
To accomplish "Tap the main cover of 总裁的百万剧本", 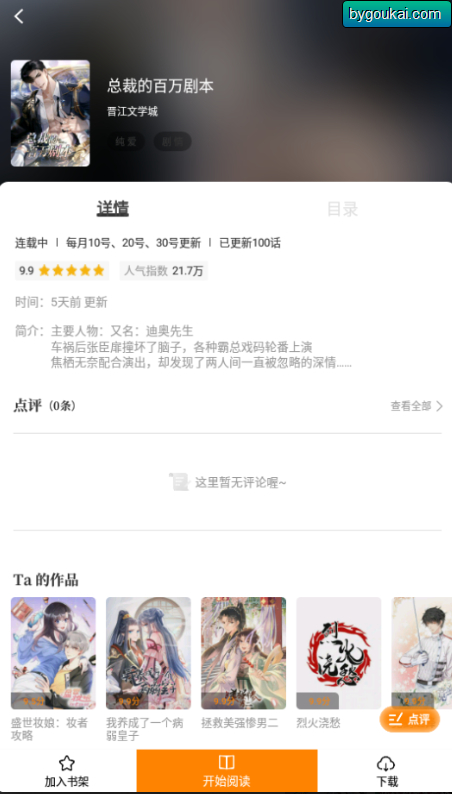I will point(50,113).
